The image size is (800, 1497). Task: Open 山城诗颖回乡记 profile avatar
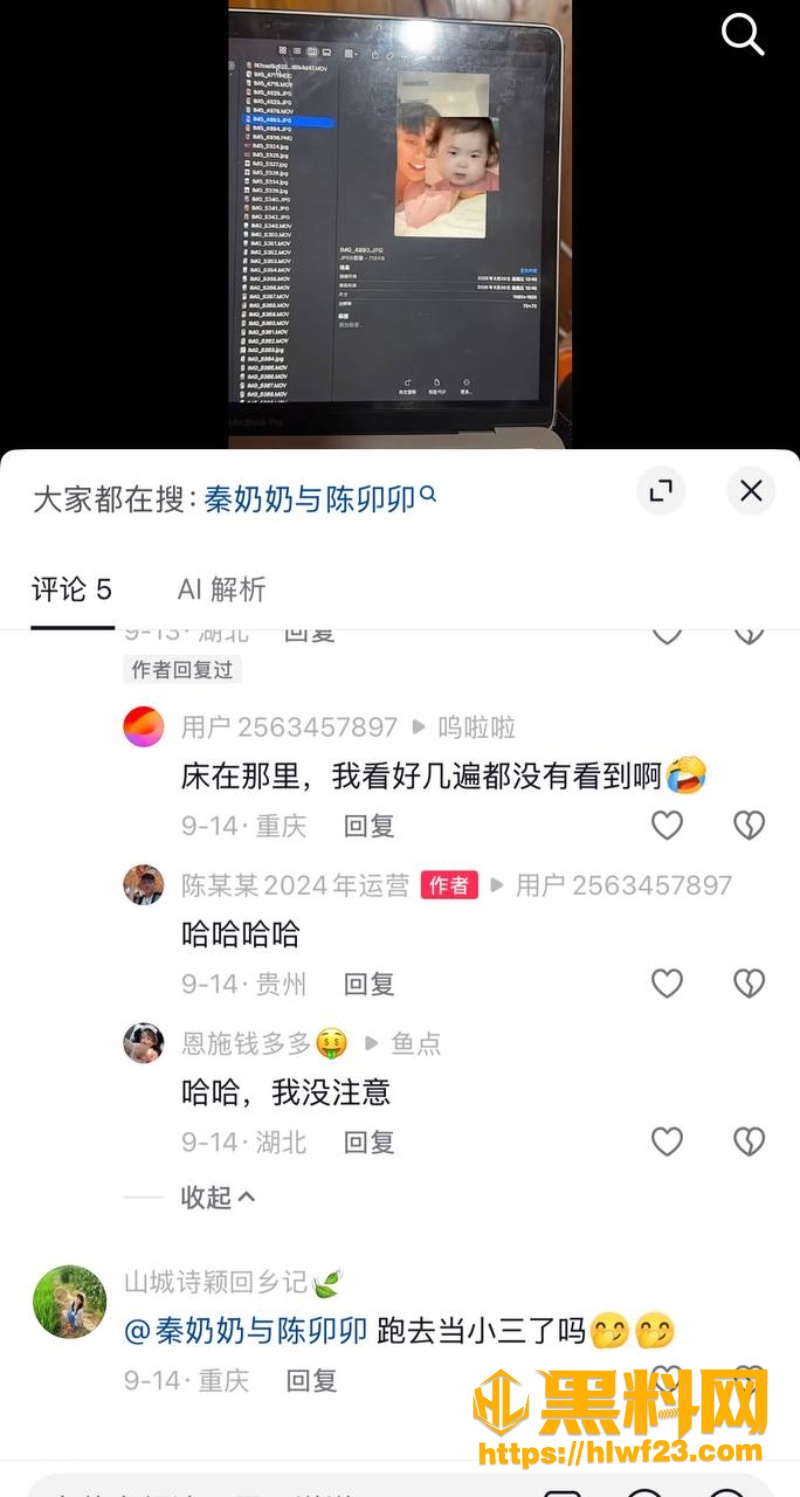tap(70, 1301)
